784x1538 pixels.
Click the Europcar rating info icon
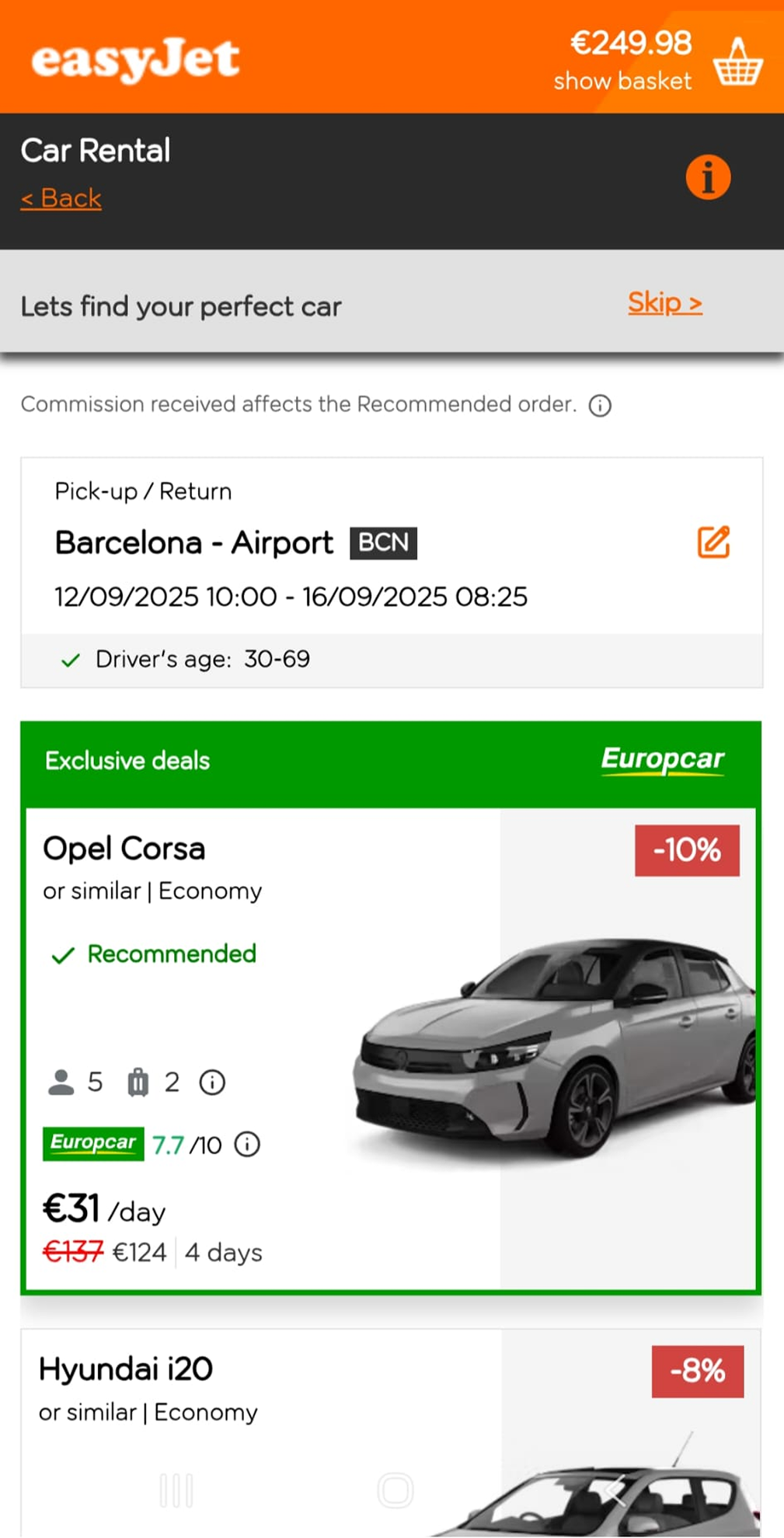point(246,1145)
